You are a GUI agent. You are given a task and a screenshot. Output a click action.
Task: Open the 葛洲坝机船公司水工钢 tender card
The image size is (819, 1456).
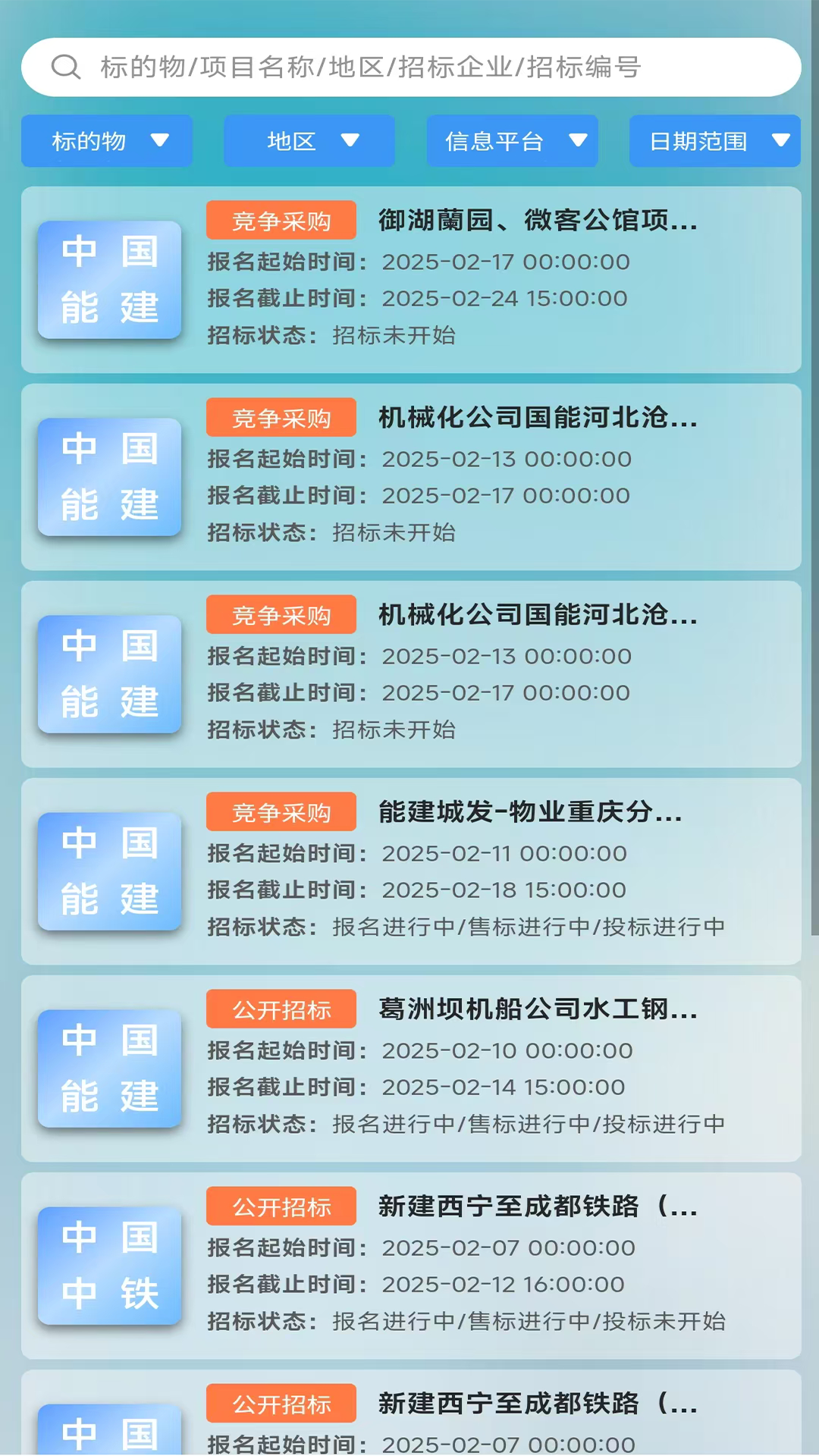click(x=411, y=1068)
